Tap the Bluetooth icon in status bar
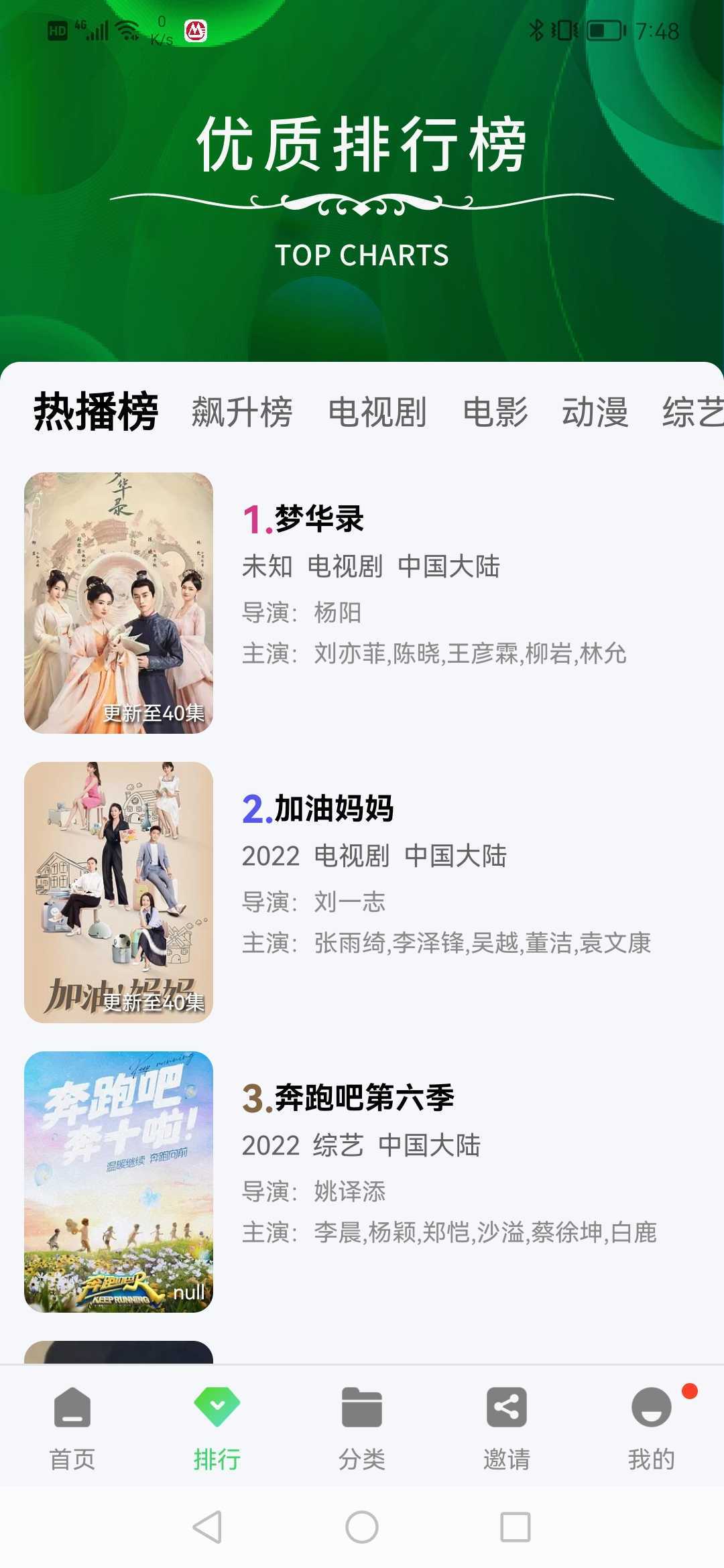Screen dimensions: 724x1568 tap(536, 29)
